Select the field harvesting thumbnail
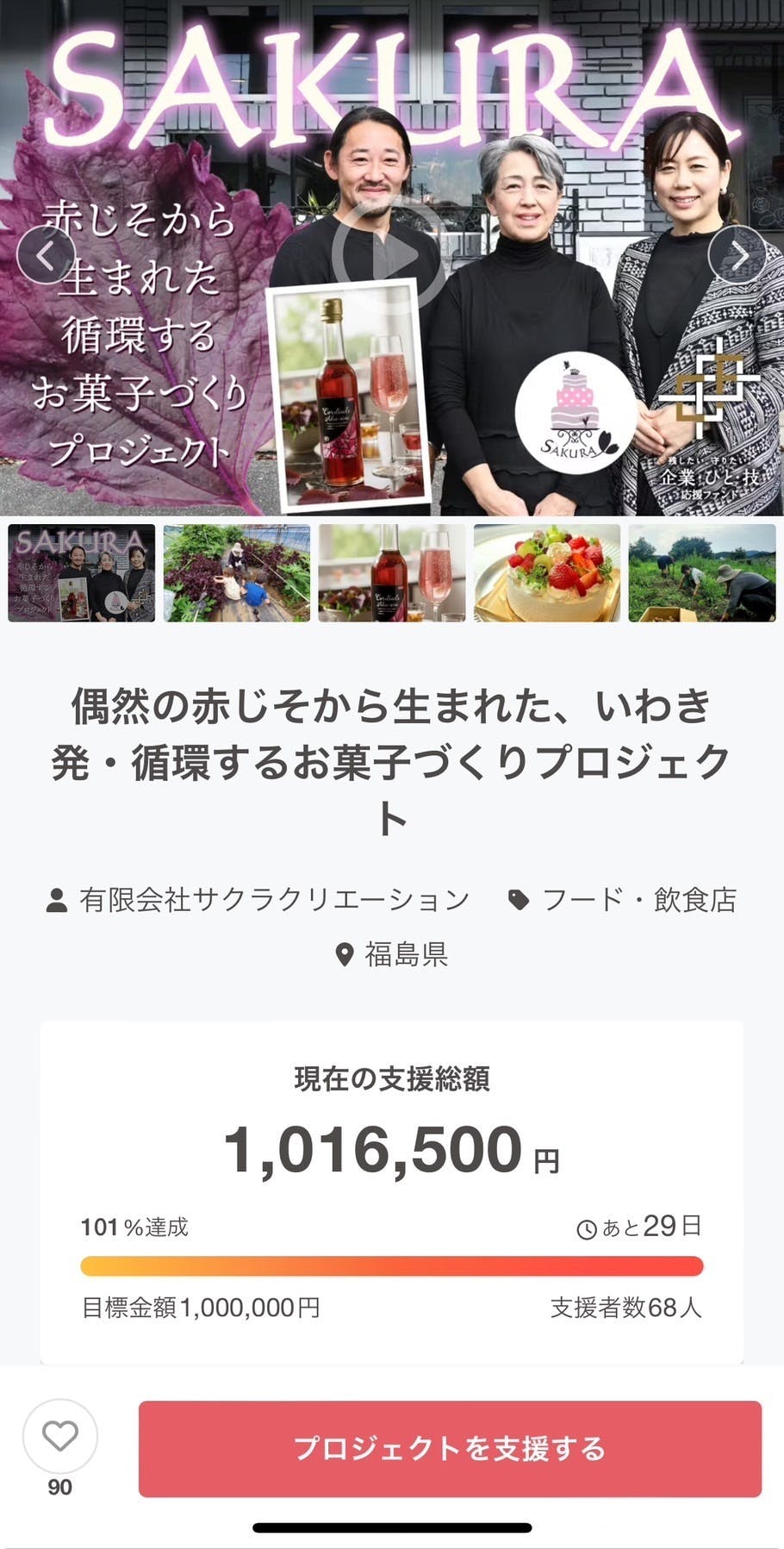 tap(702, 573)
